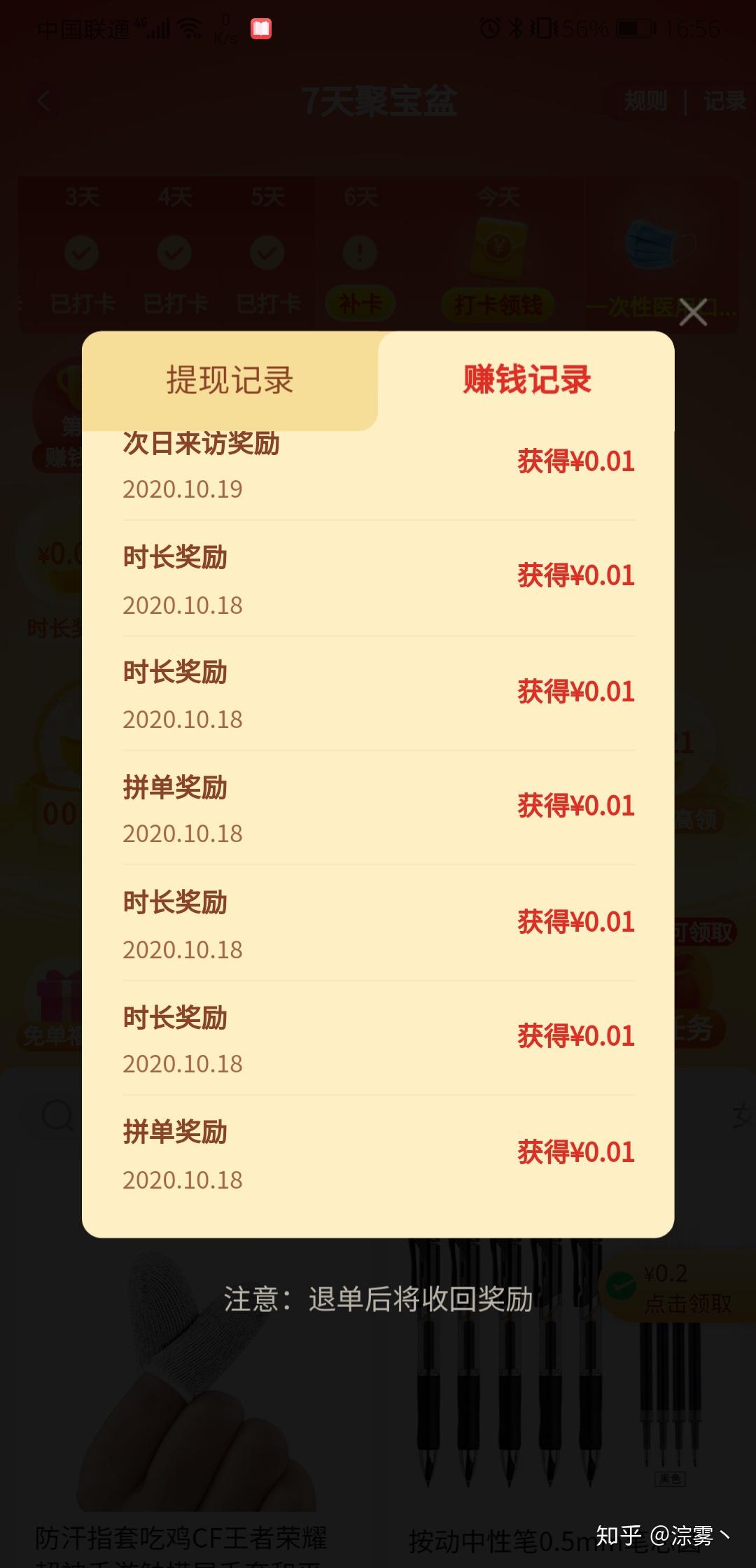Open the 记录 records page
Image resolution: width=756 pixels, height=1568 pixels.
click(726, 101)
